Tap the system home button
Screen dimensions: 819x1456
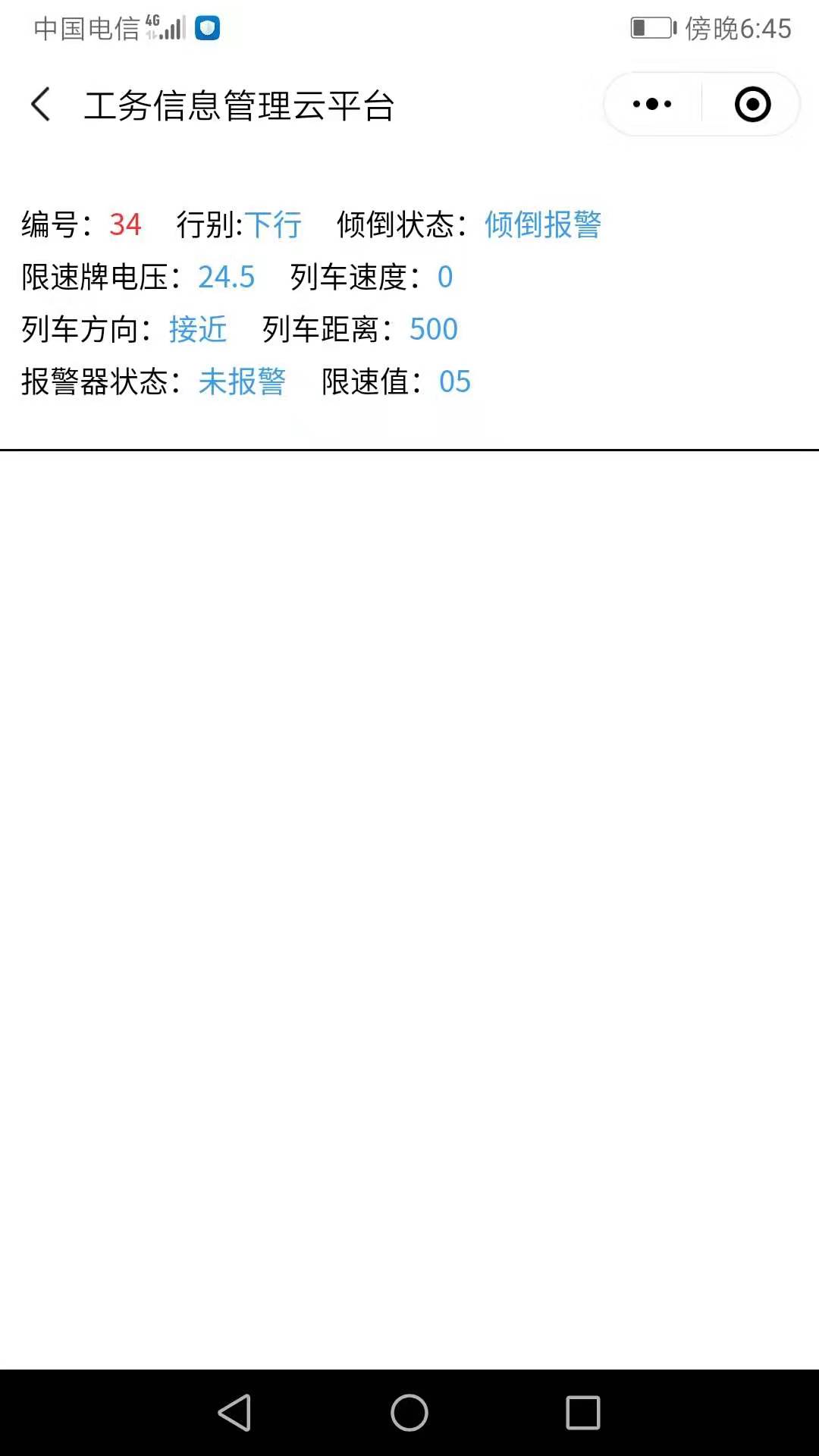tap(409, 1413)
